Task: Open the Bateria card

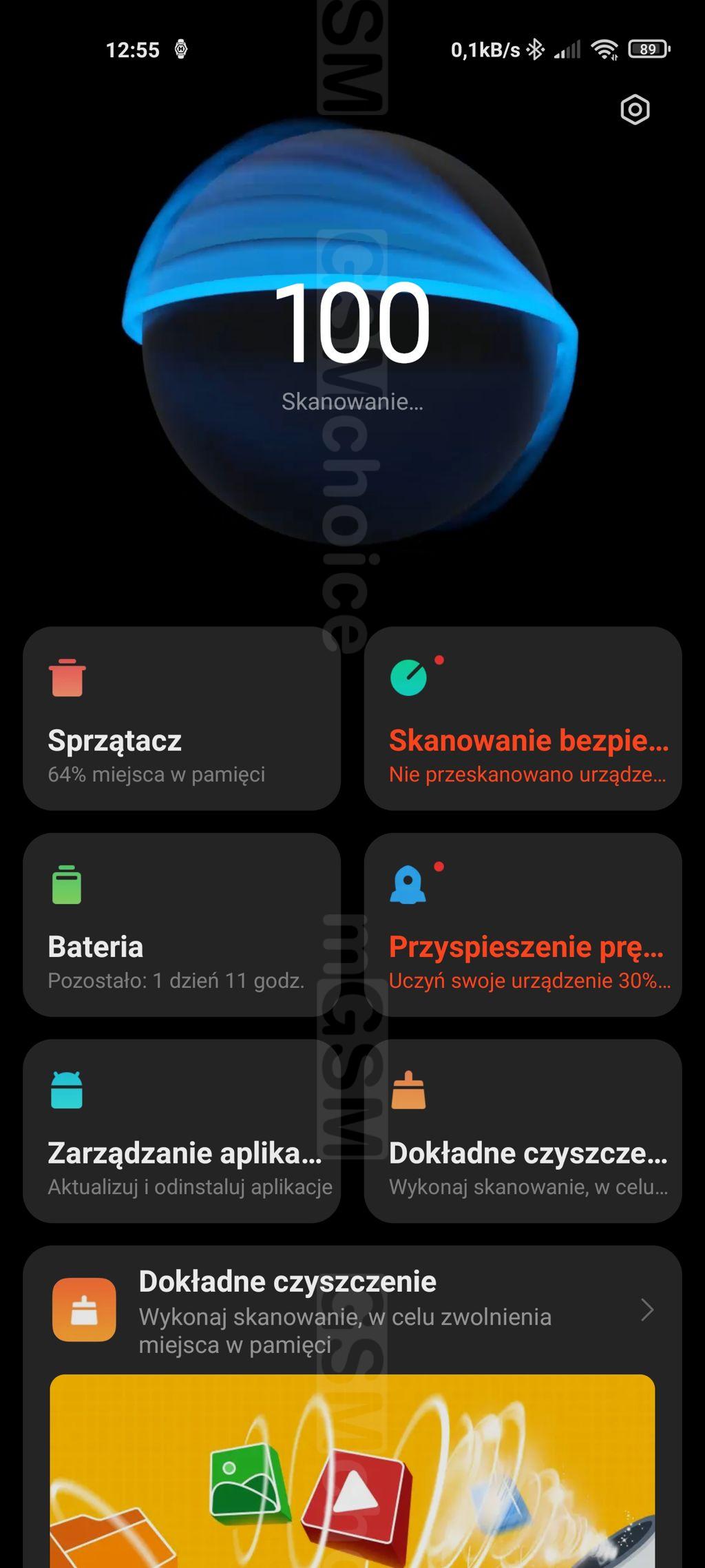Action: pos(182,925)
